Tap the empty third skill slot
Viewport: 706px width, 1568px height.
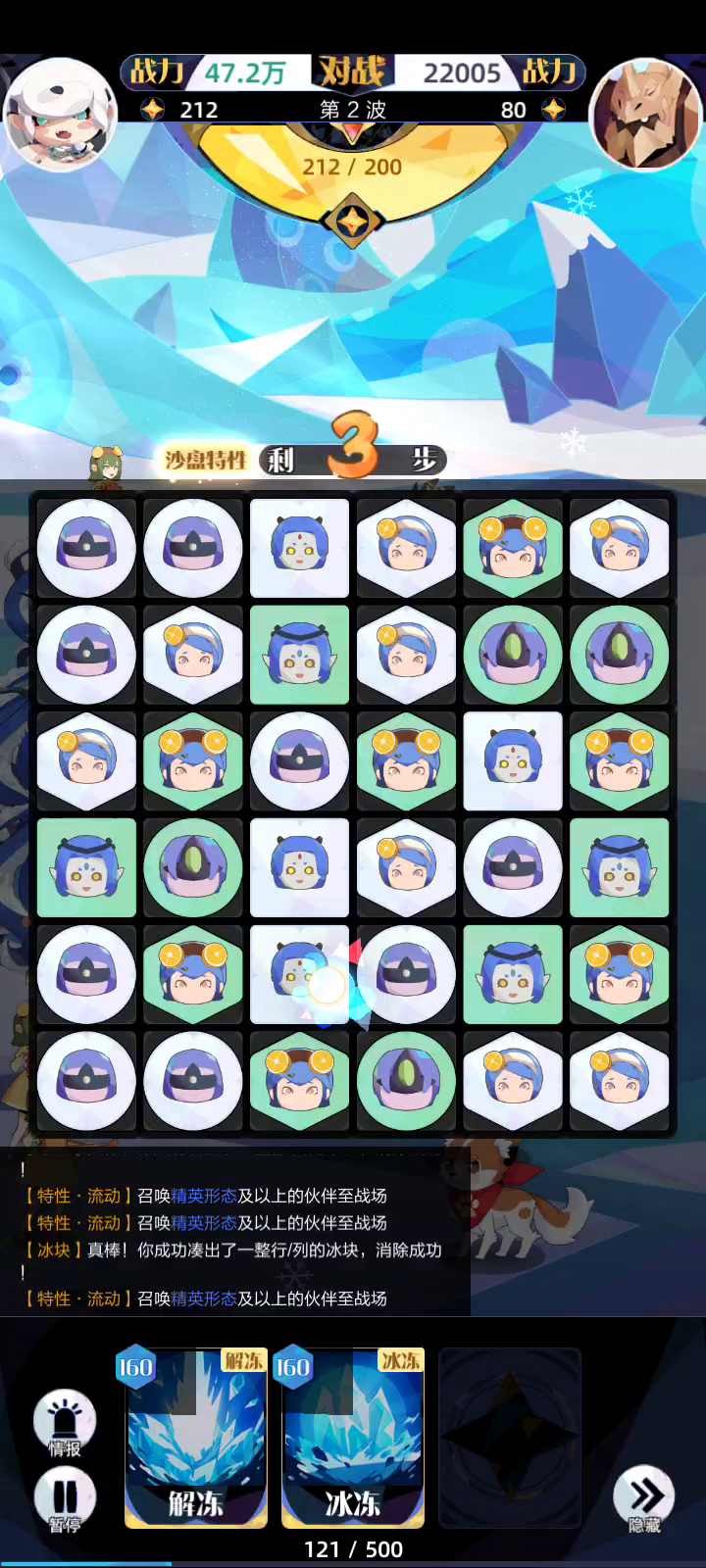click(510, 1439)
